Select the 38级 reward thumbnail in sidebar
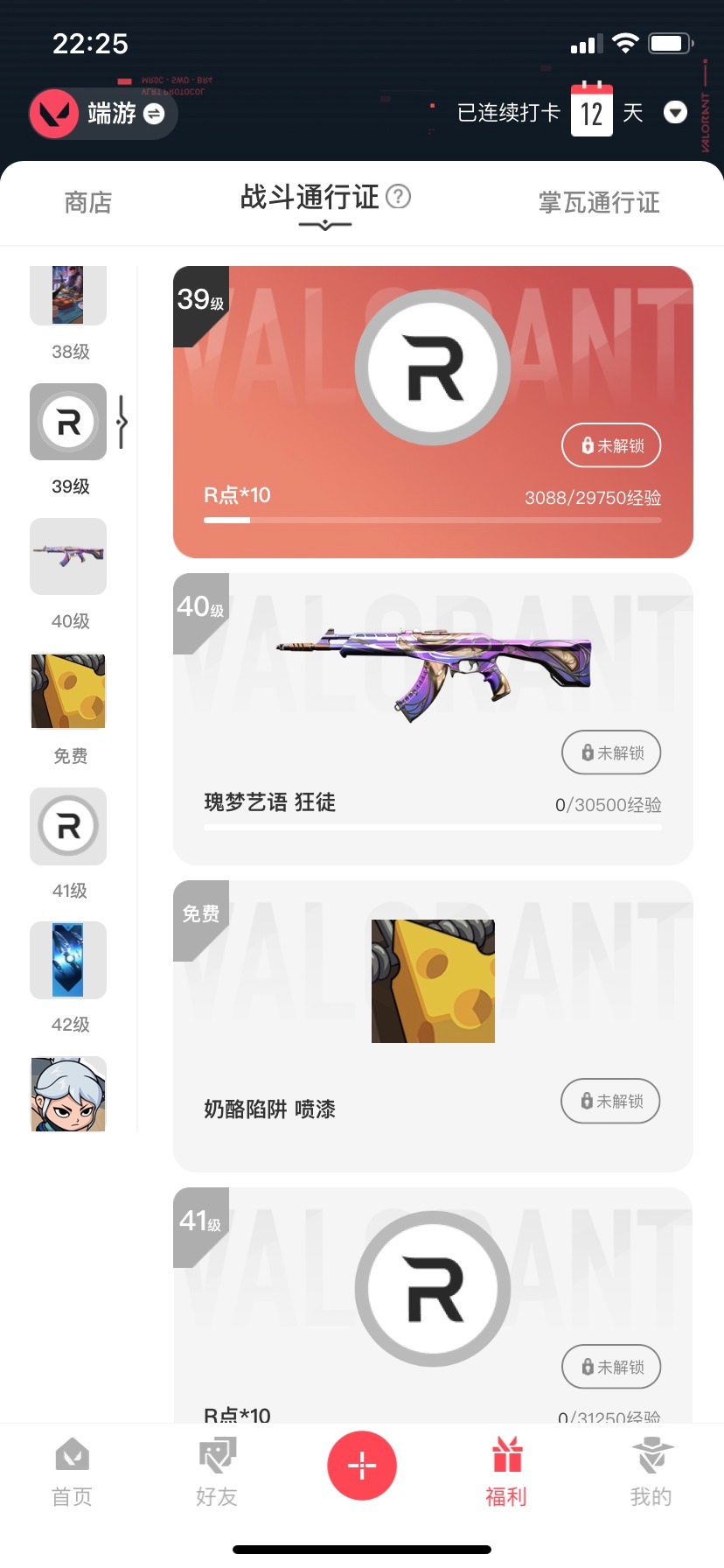Screen dimensions: 724x1568 click(x=68, y=295)
